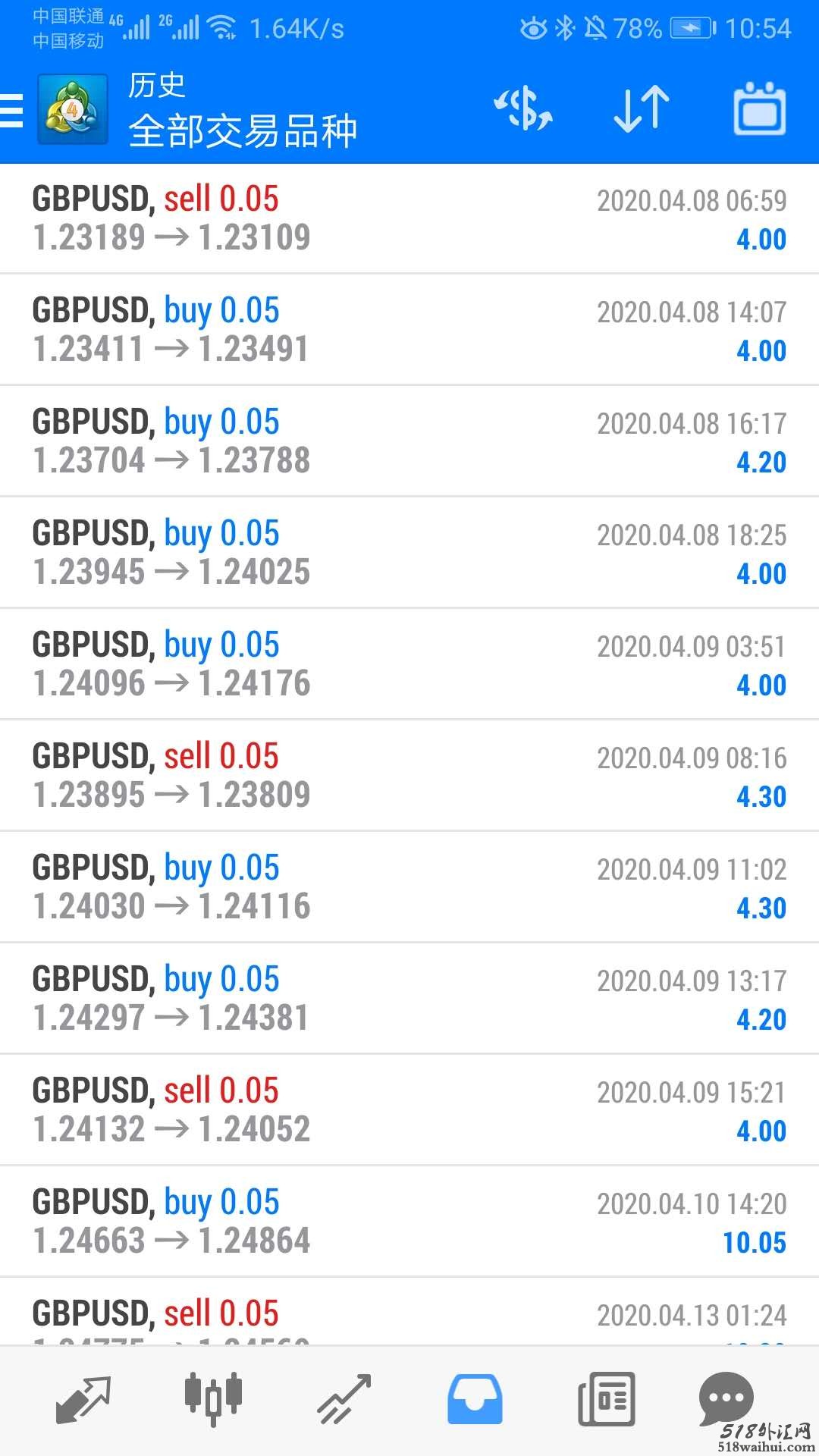Viewport: 819px width, 1456px height.
Task: View the GBPUSD buy trade with 10.05 profit
Action: (409, 1222)
